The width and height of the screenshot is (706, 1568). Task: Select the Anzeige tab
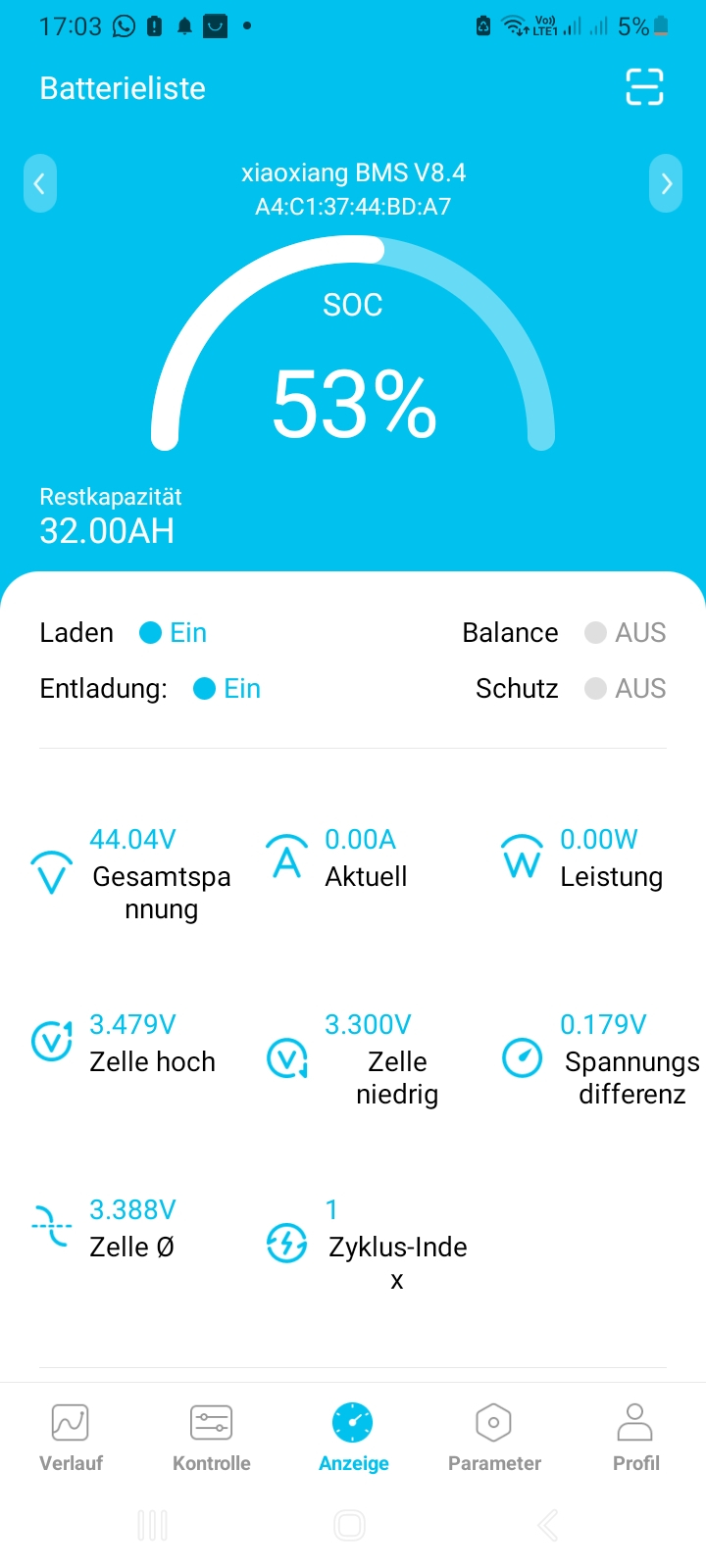tap(353, 1437)
